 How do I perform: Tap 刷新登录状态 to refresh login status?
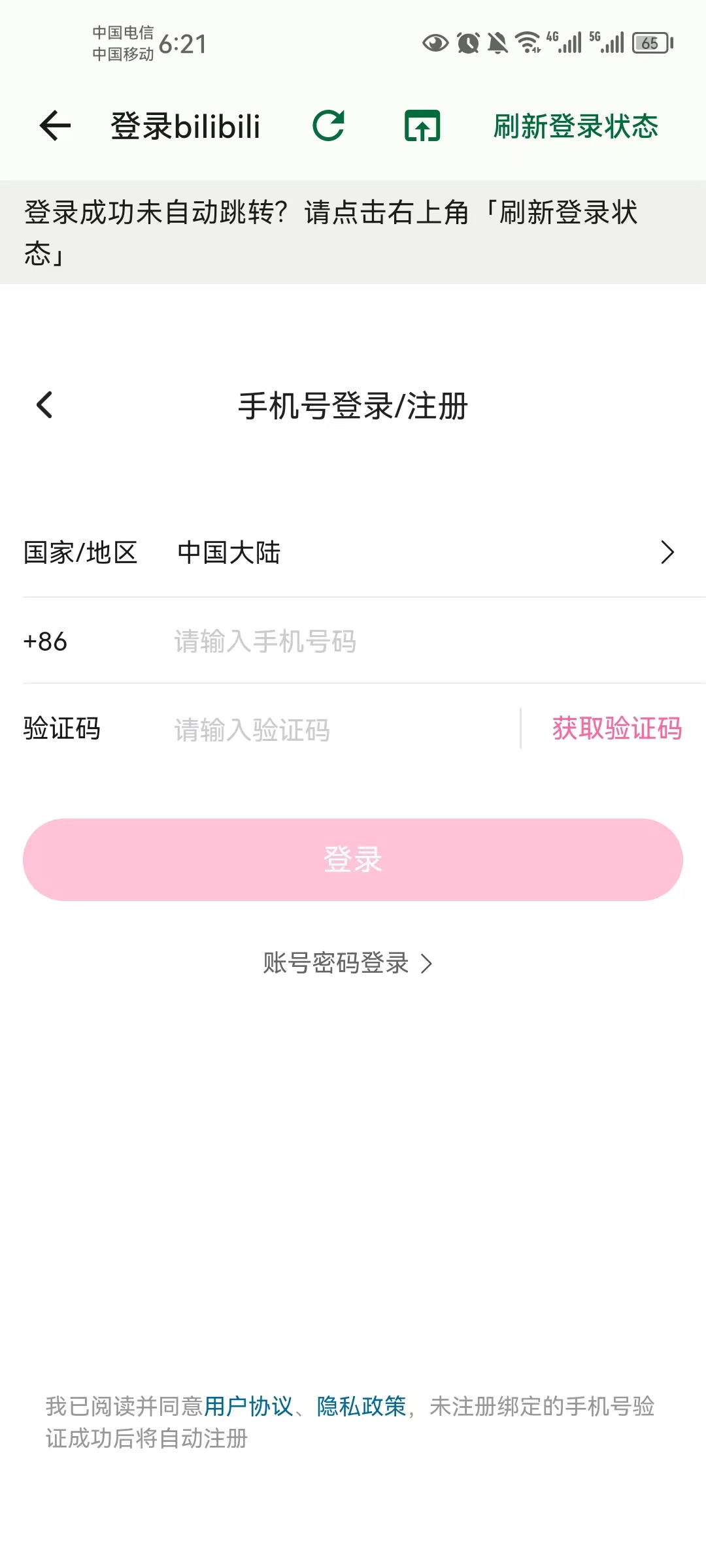tap(575, 126)
